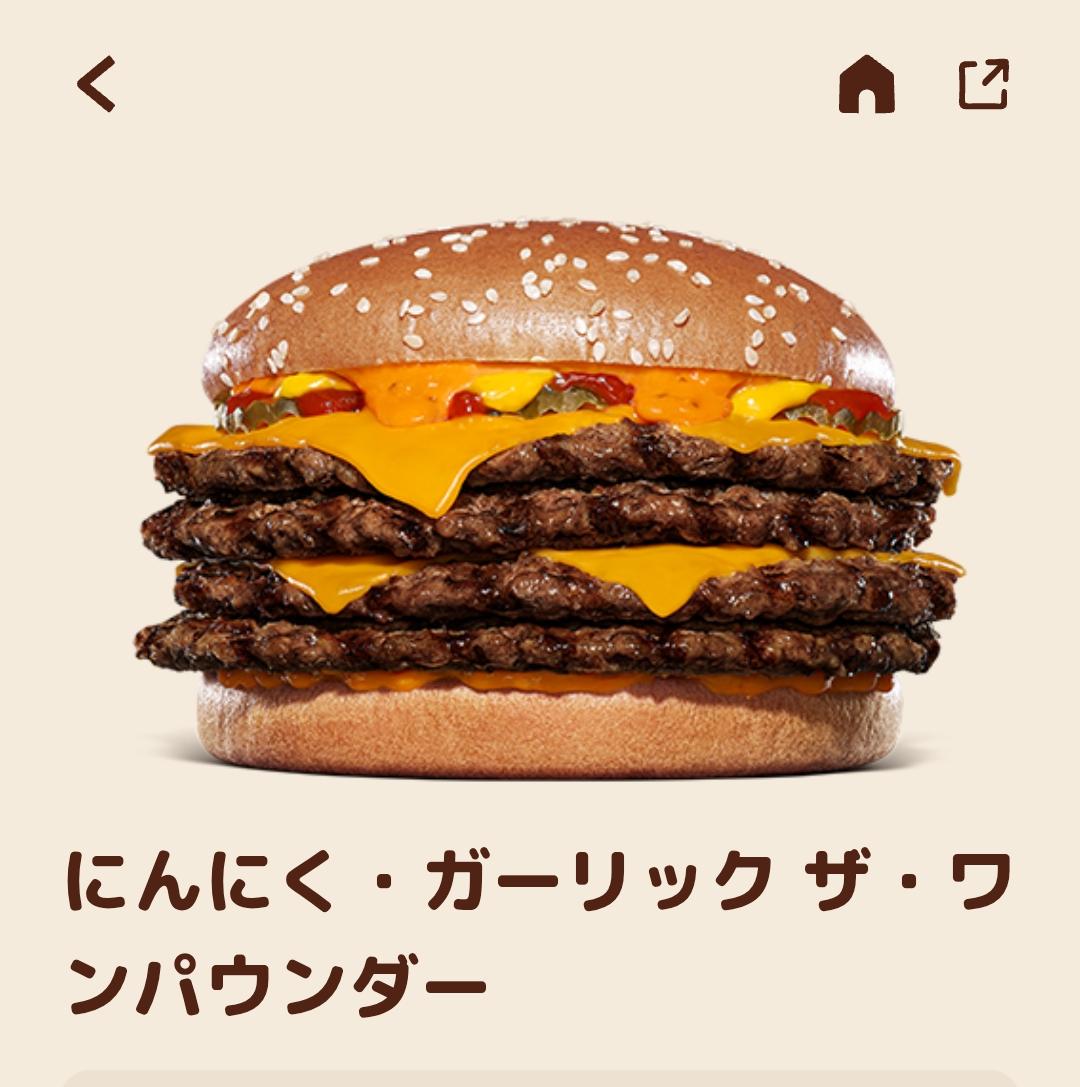1080x1087 pixels.
Task: Go back using the arrow icon
Action: (97, 84)
